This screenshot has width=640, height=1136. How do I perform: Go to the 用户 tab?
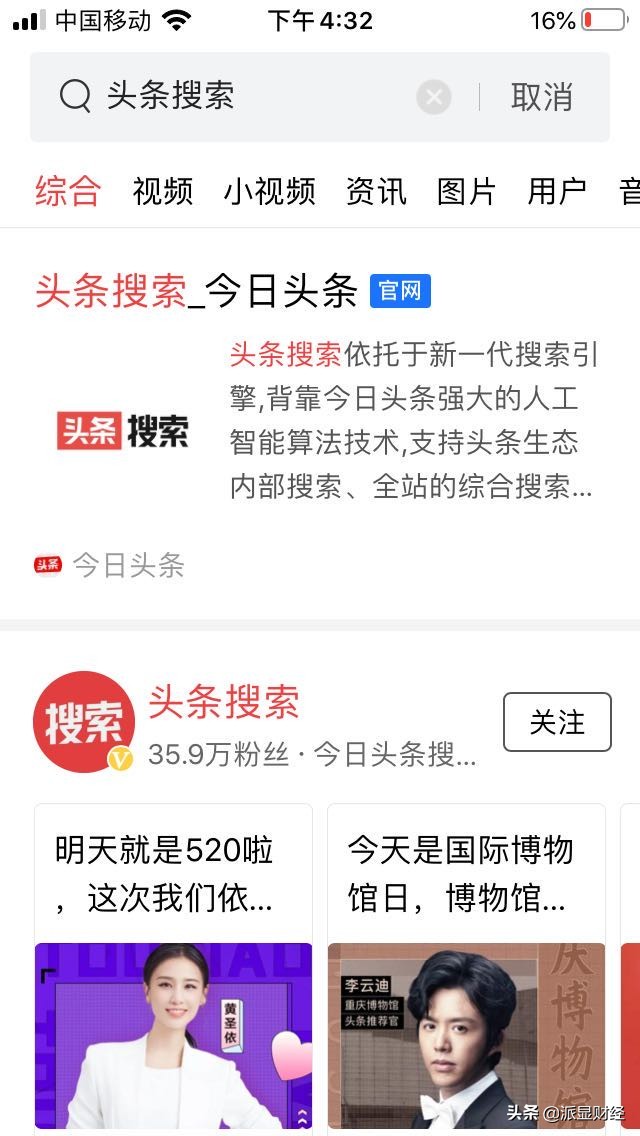point(557,192)
